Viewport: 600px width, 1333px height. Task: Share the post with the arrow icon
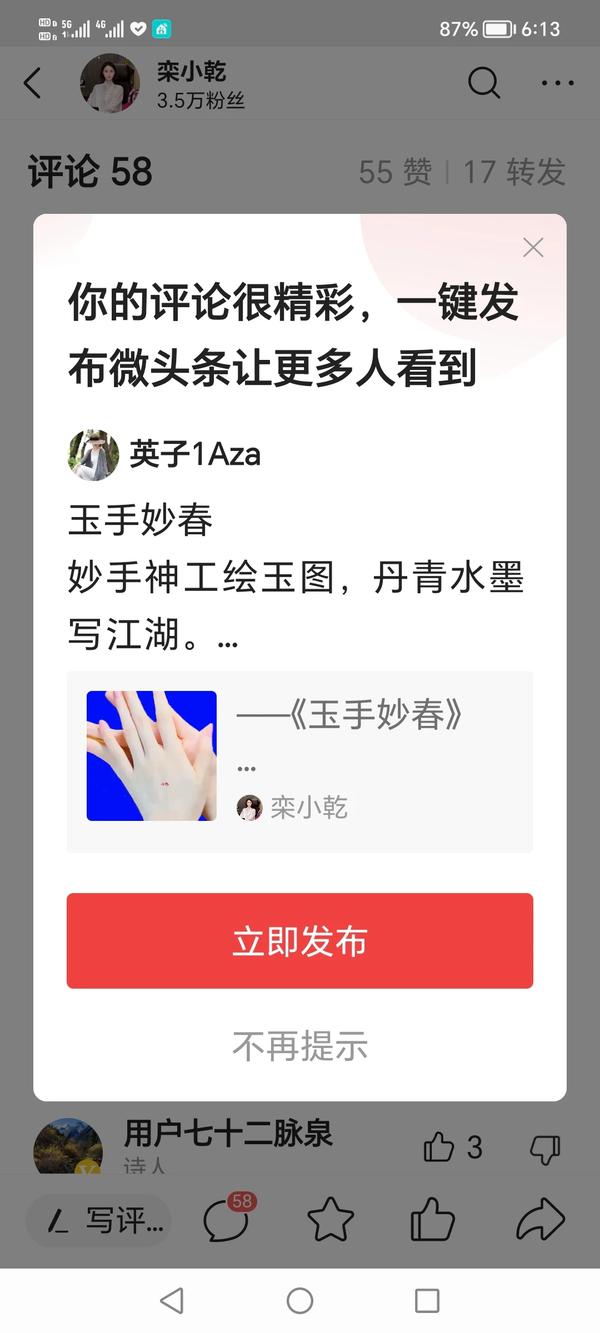point(540,1221)
